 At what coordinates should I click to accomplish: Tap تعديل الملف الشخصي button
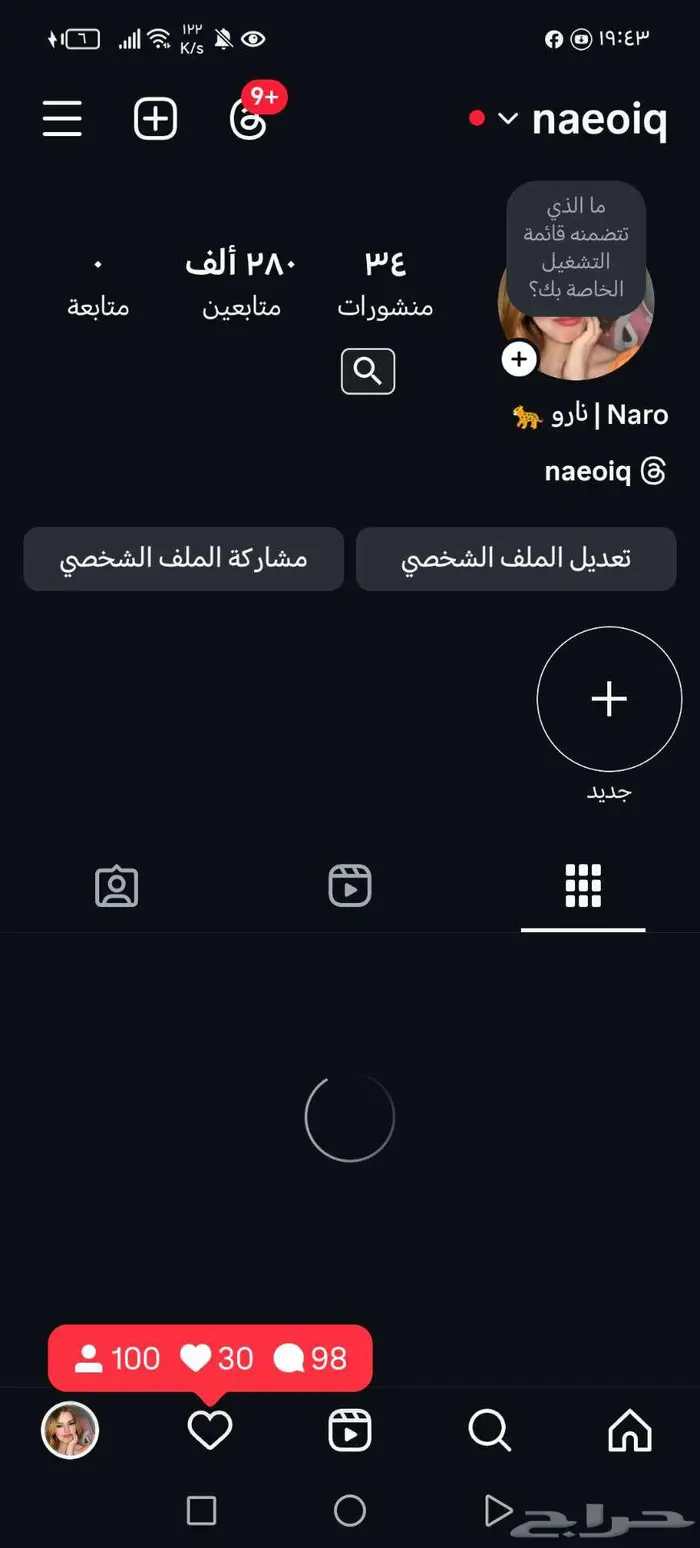pyautogui.click(x=516, y=559)
